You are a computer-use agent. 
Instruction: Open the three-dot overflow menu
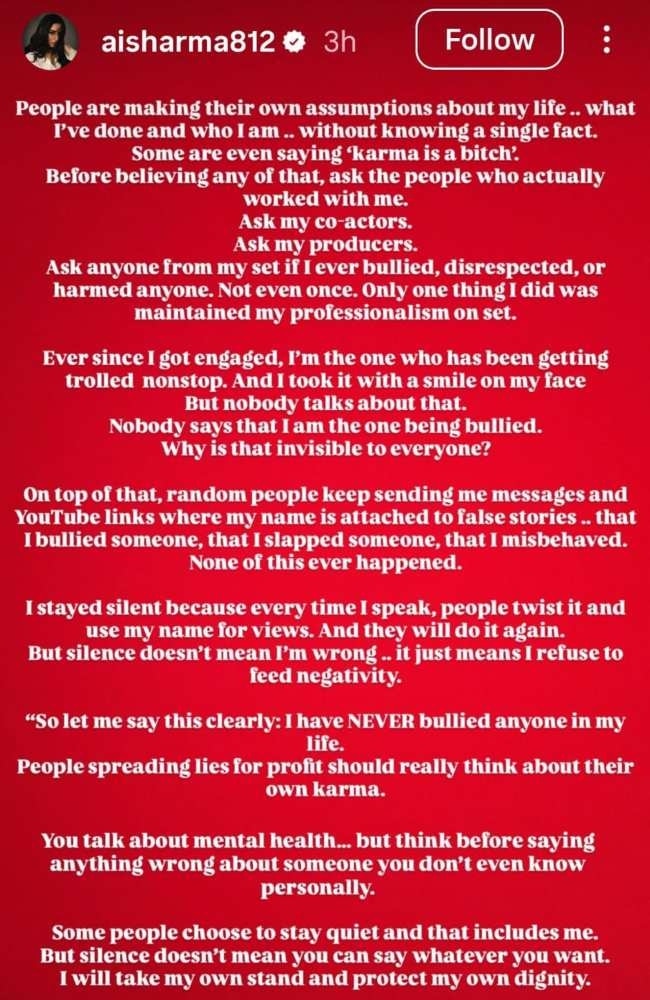[606, 40]
